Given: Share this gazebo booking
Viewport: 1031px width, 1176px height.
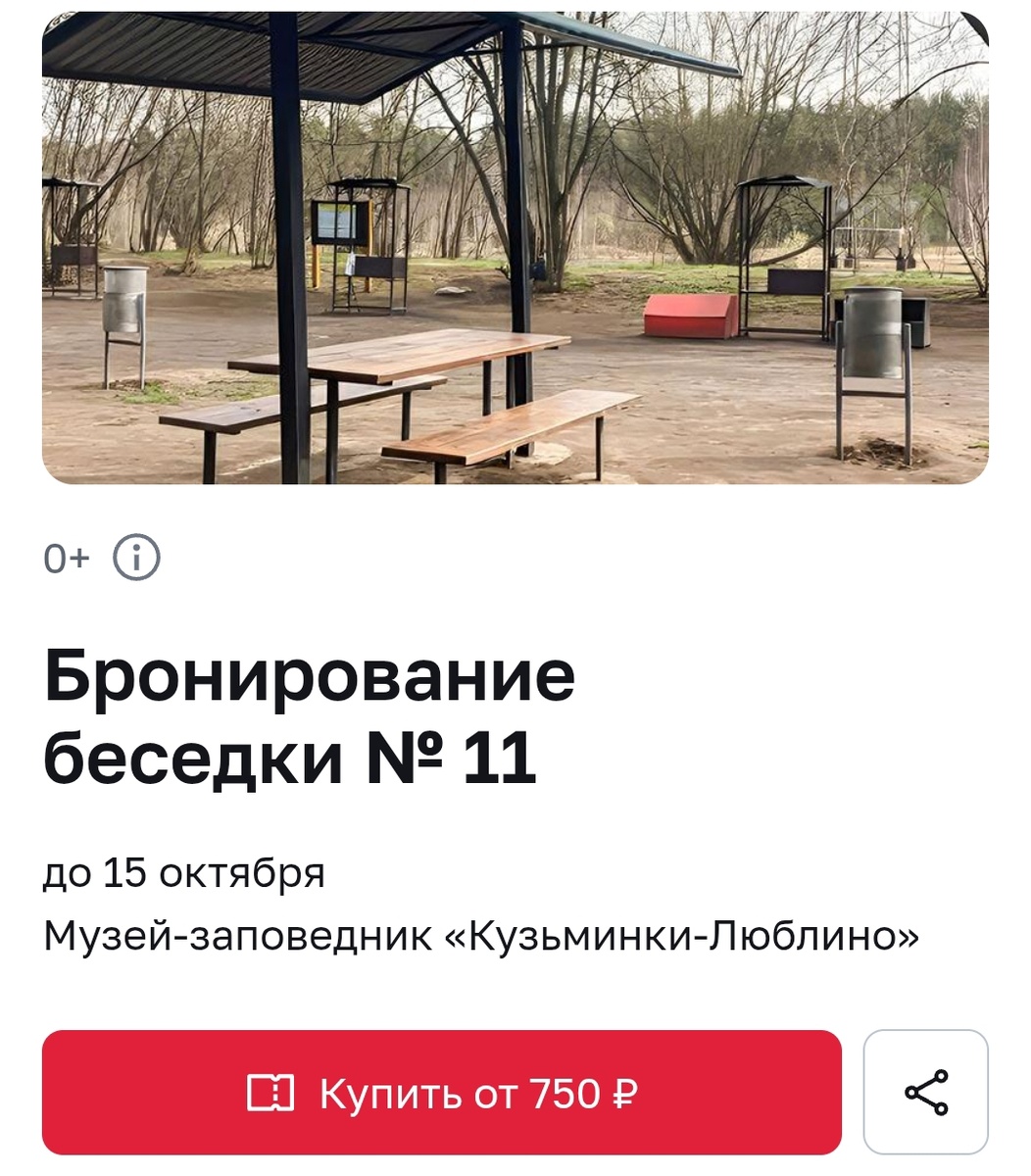Looking at the screenshot, I should pos(925,1092).
